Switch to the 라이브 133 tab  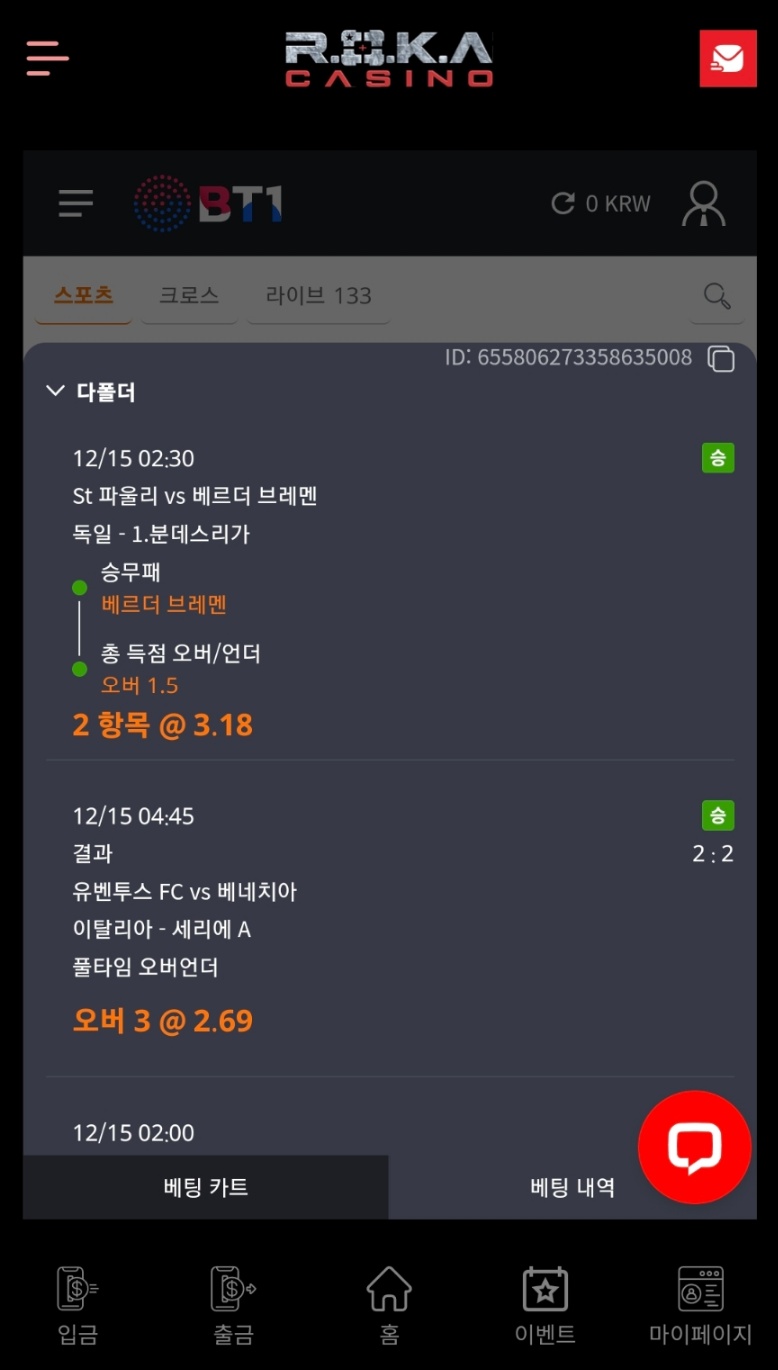(x=318, y=296)
